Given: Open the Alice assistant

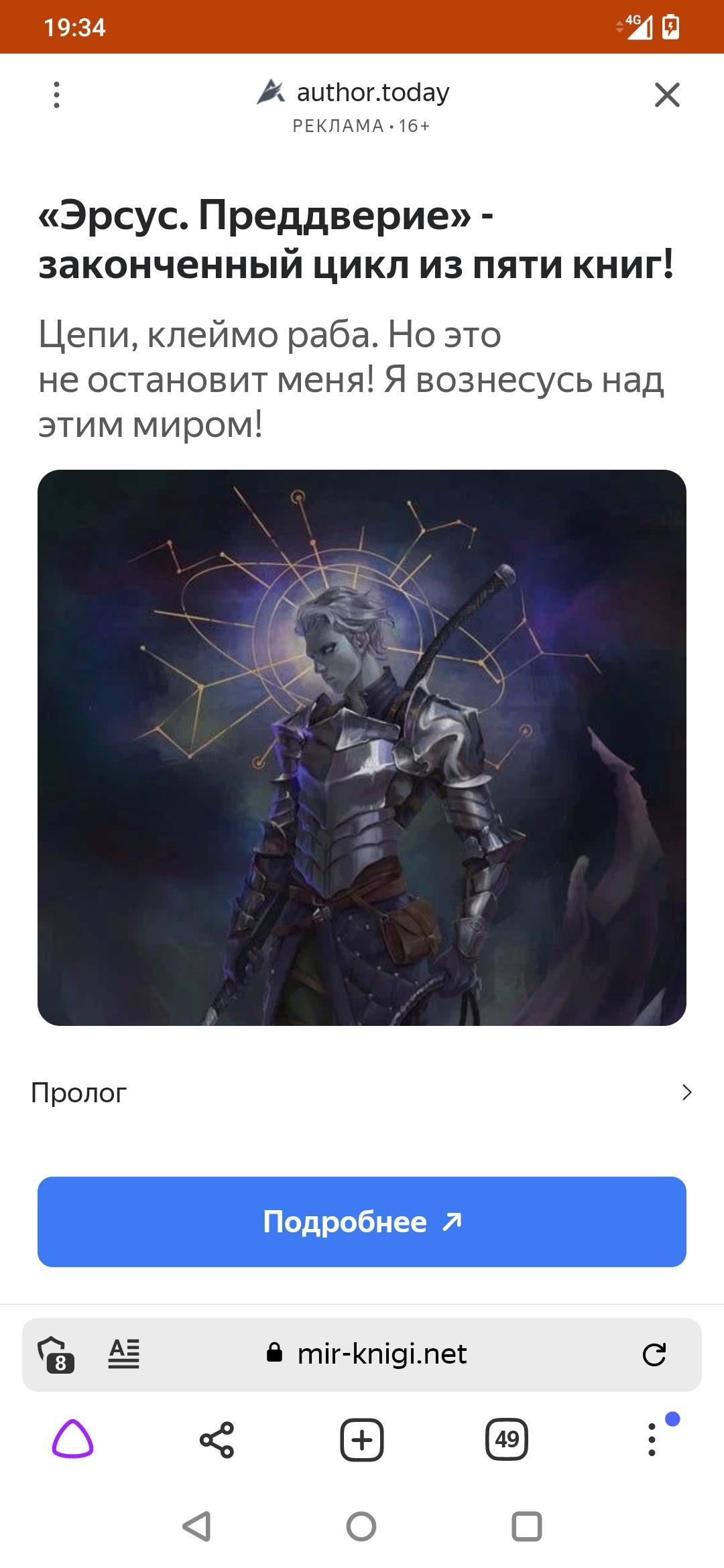Looking at the screenshot, I should click(72, 1439).
